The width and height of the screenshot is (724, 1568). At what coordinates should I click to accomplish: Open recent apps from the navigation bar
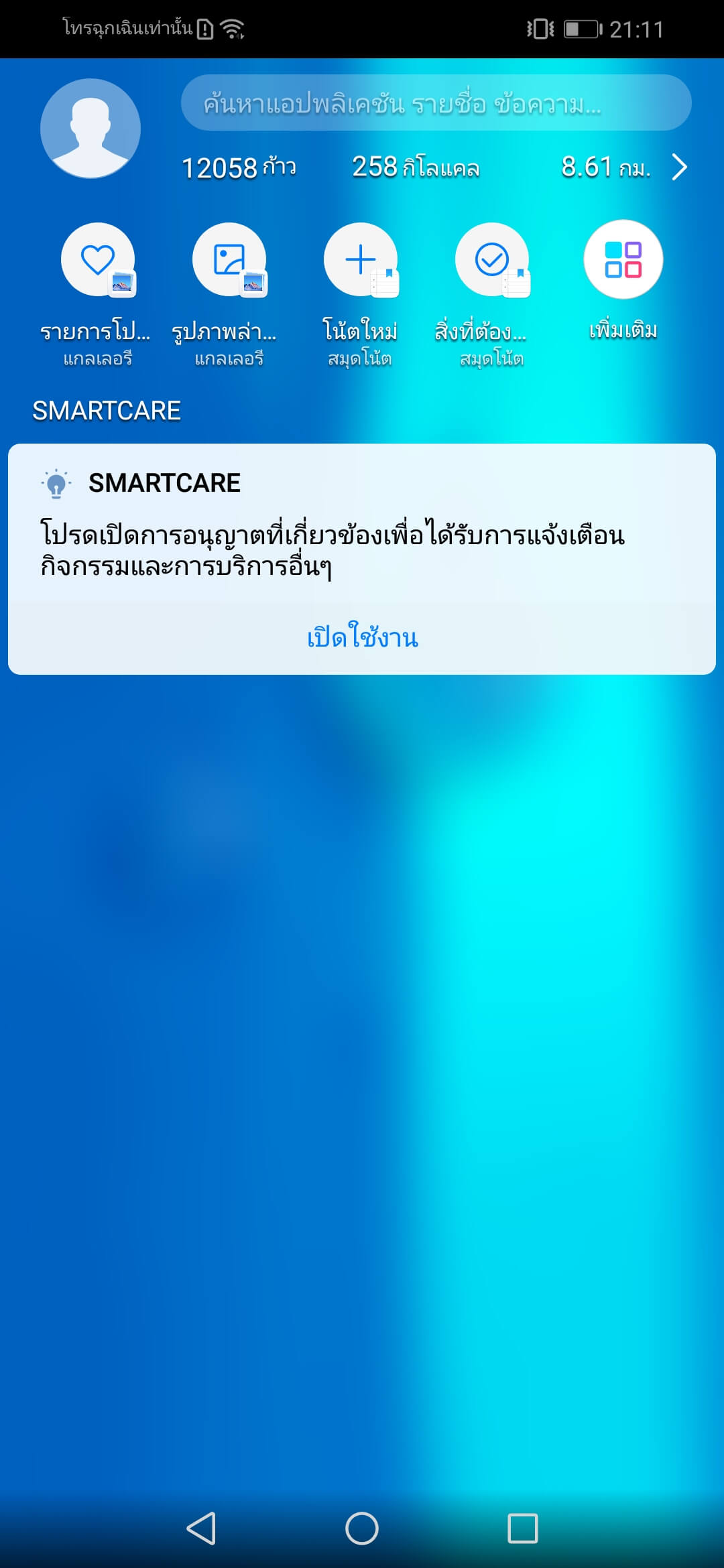click(x=523, y=1528)
